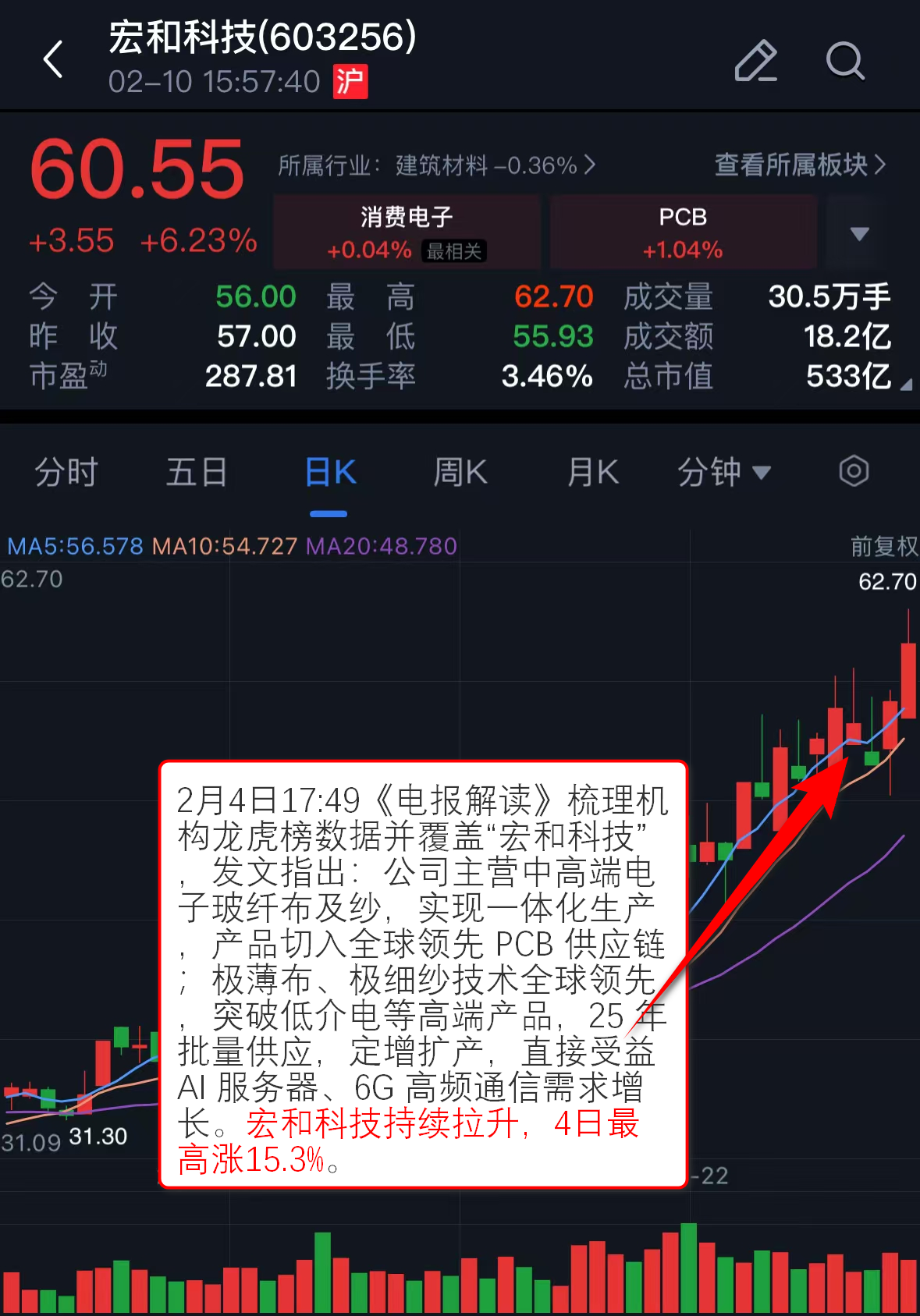The height and width of the screenshot is (1316, 920).
Task: Go back using the top-left arrow
Action: 53,60
